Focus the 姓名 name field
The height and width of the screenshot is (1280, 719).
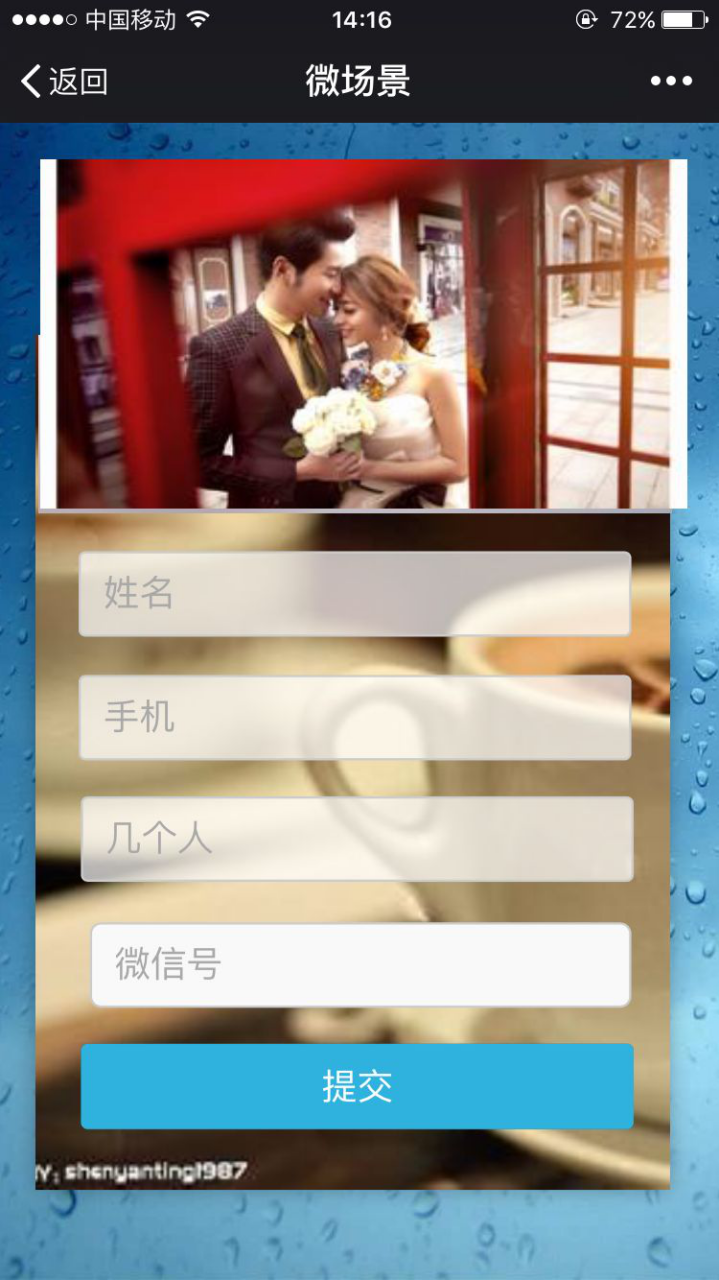click(355, 594)
